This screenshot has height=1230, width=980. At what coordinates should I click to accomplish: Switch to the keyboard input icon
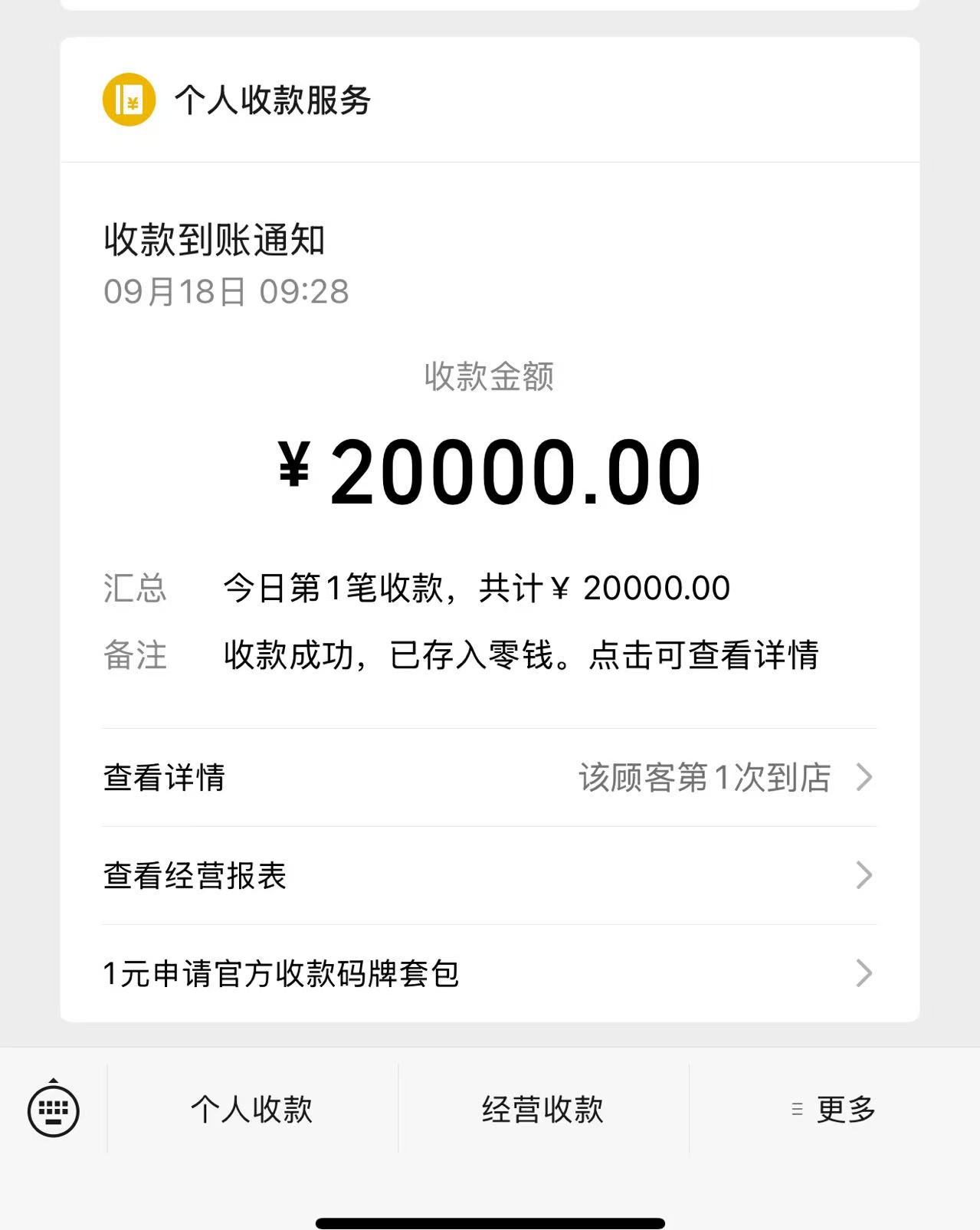(x=53, y=1109)
